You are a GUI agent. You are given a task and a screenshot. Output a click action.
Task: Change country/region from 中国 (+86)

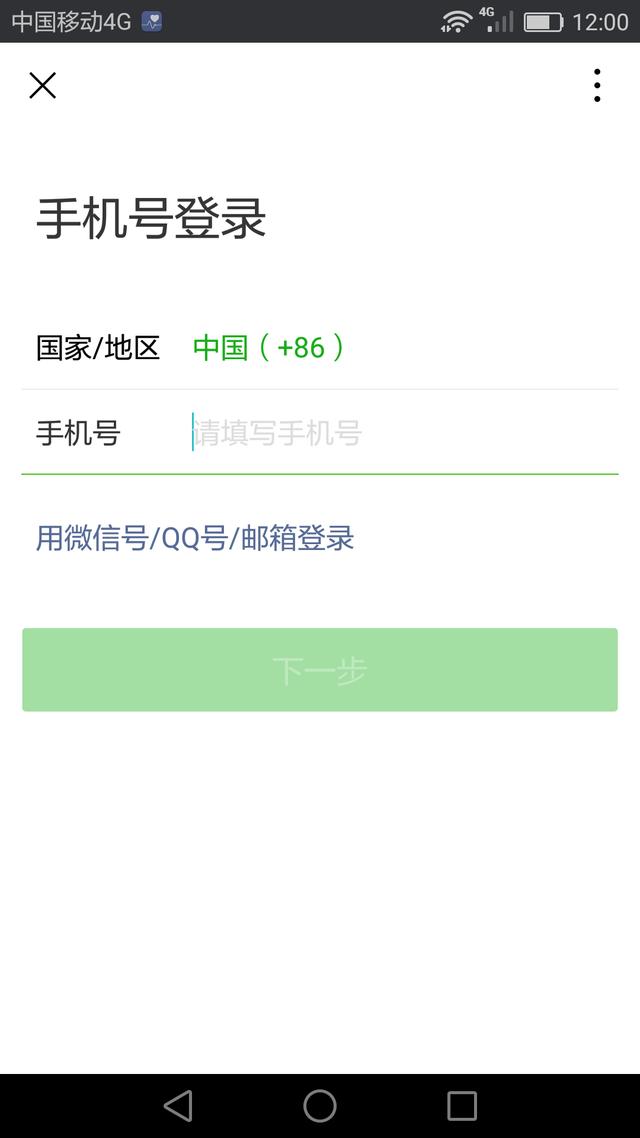(x=268, y=348)
